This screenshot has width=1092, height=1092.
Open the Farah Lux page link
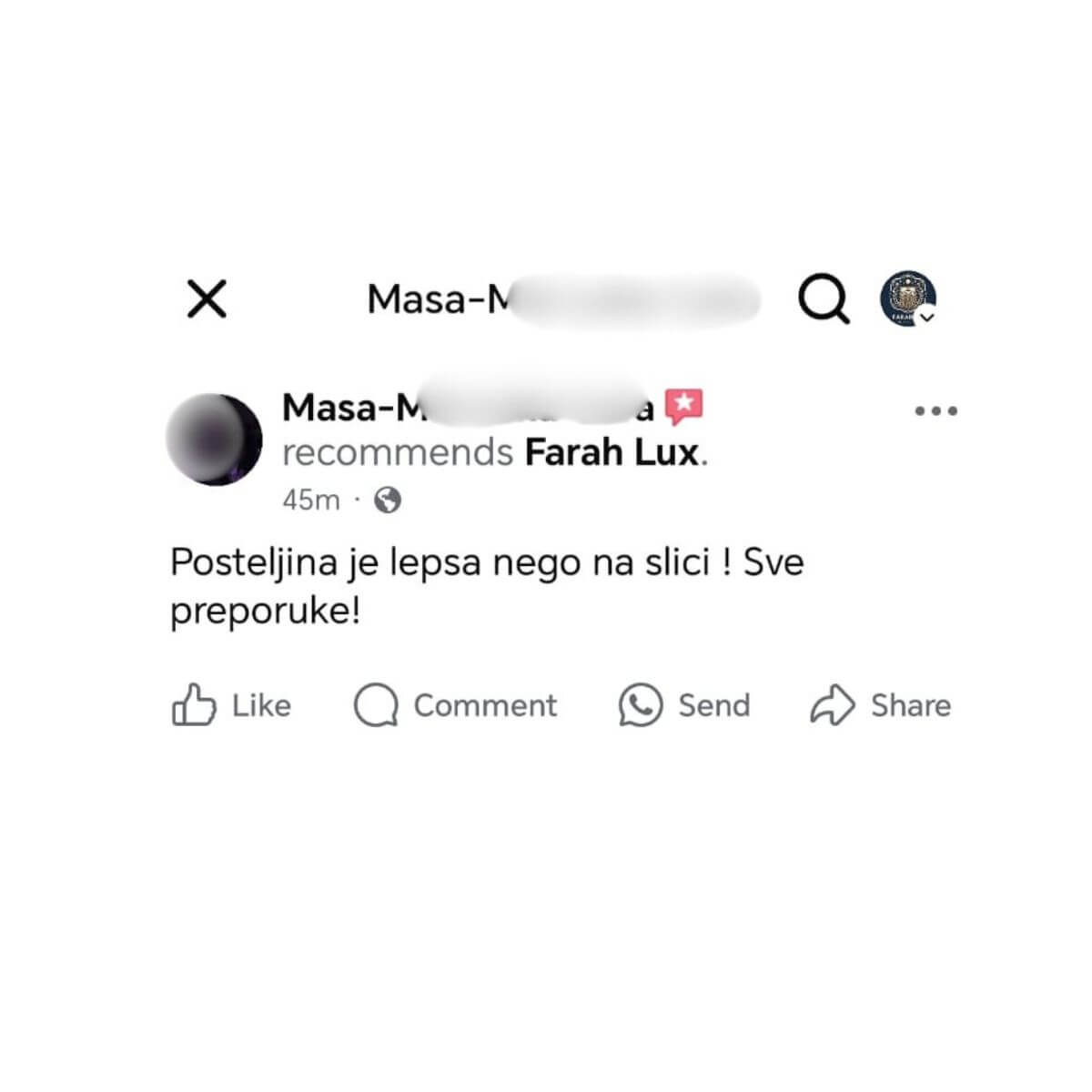click(612, 452)
